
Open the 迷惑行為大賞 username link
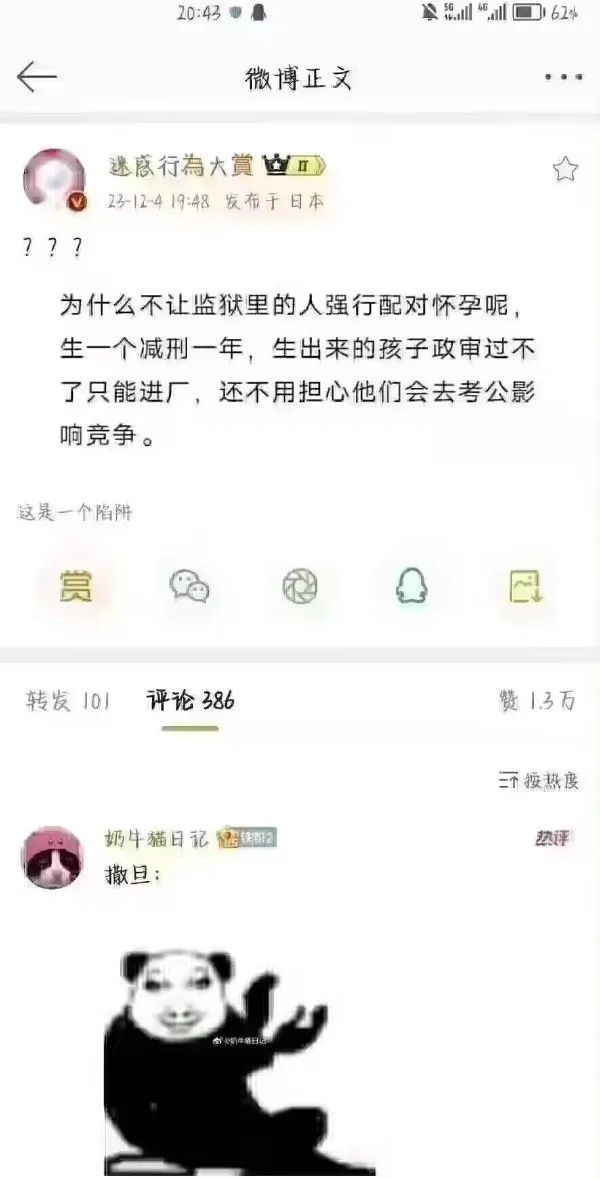[x=180, y=166]
